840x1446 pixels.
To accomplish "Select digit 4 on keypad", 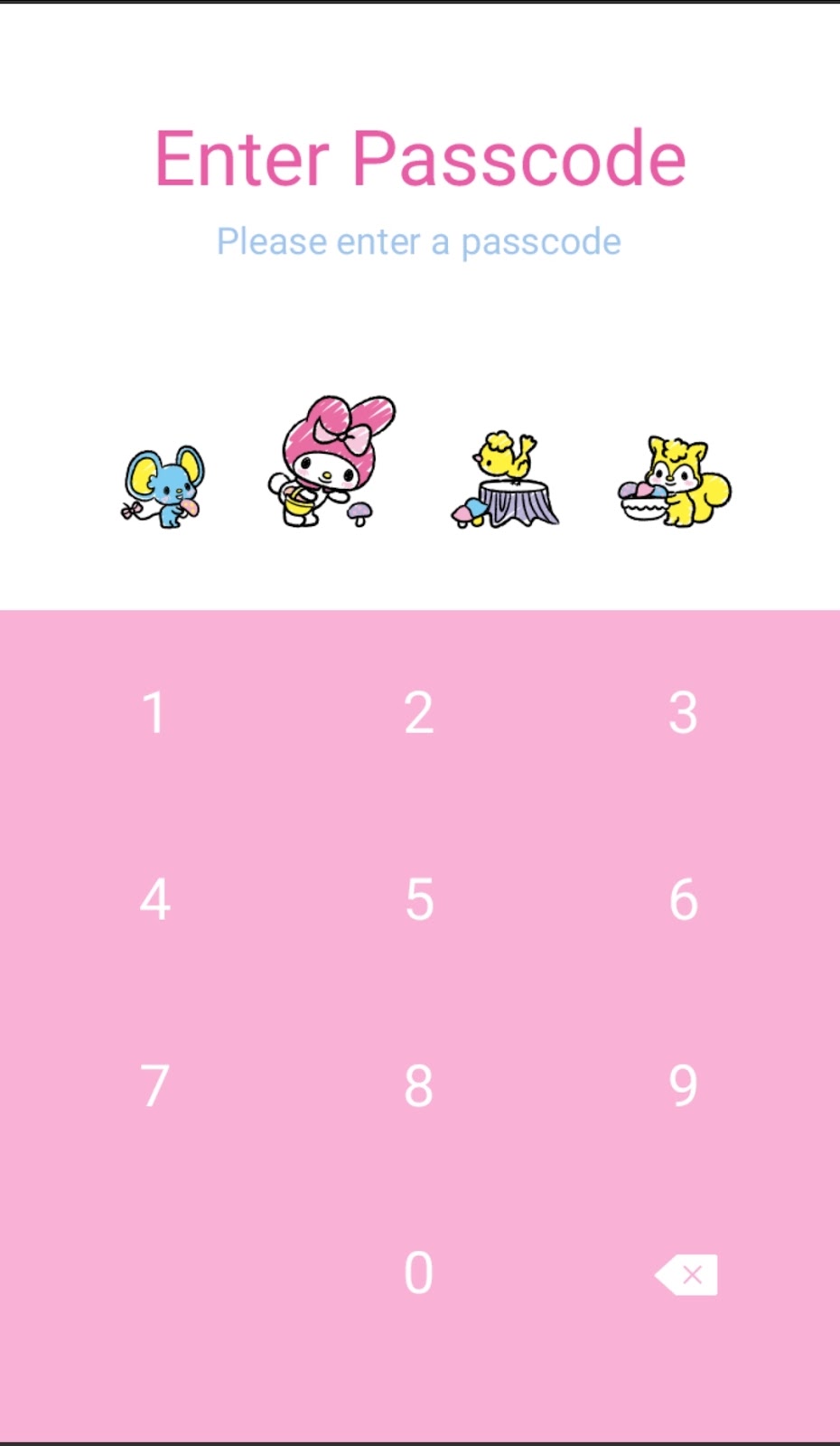I will tap(154, 900).
